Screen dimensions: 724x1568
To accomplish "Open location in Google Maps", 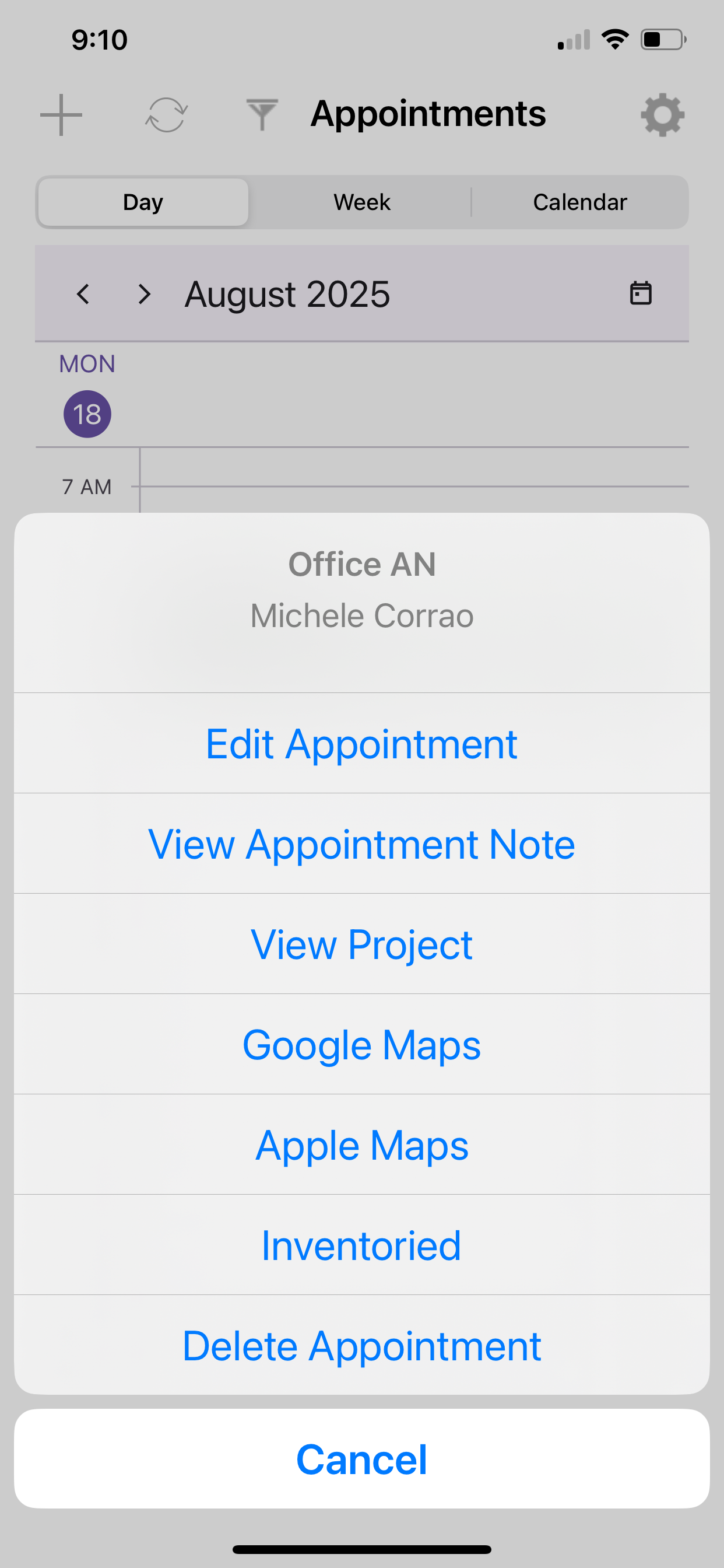I will pyautogui.click(x=361, y=1045).
